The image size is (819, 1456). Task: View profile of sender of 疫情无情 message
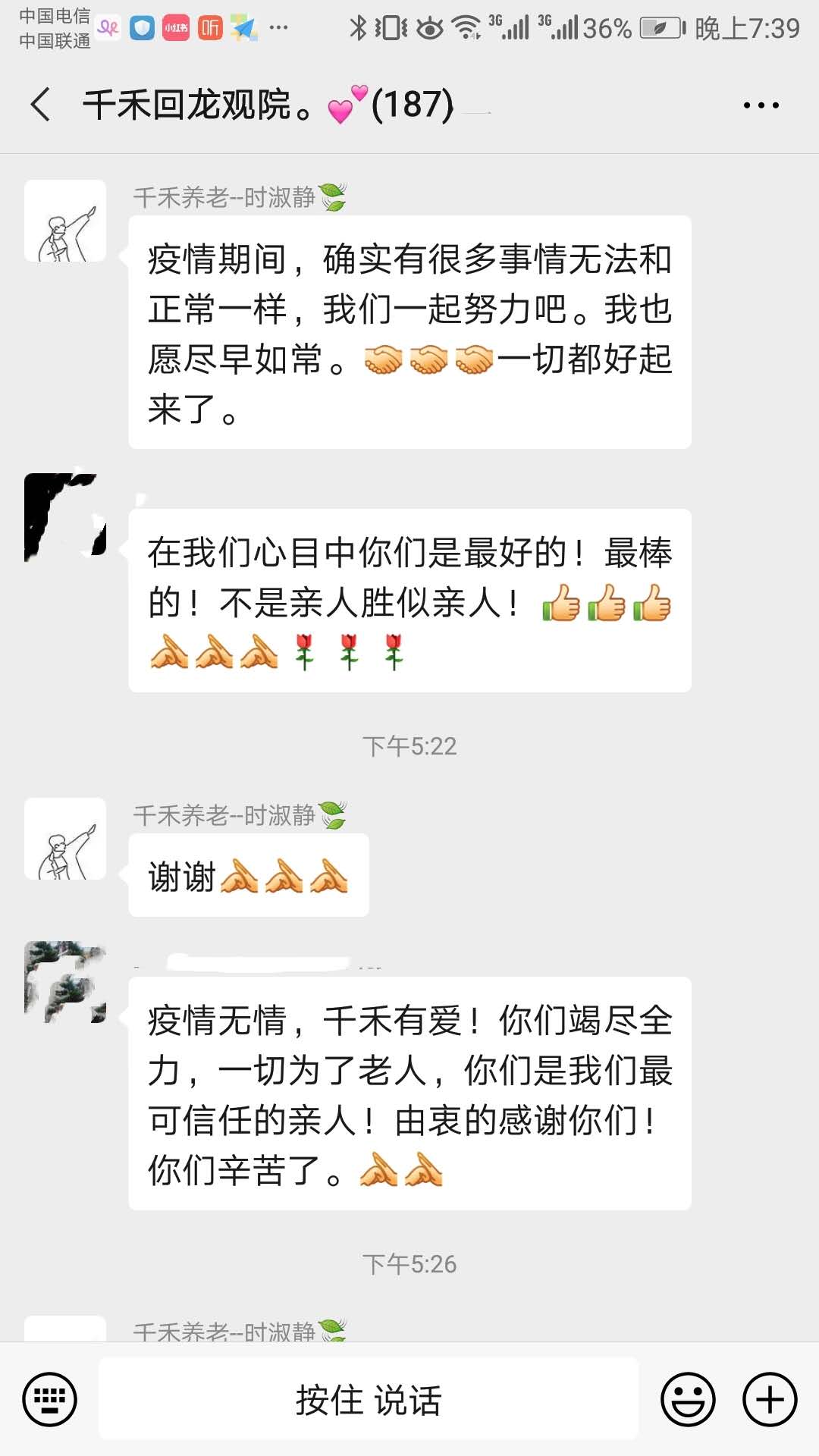(65, 982)
